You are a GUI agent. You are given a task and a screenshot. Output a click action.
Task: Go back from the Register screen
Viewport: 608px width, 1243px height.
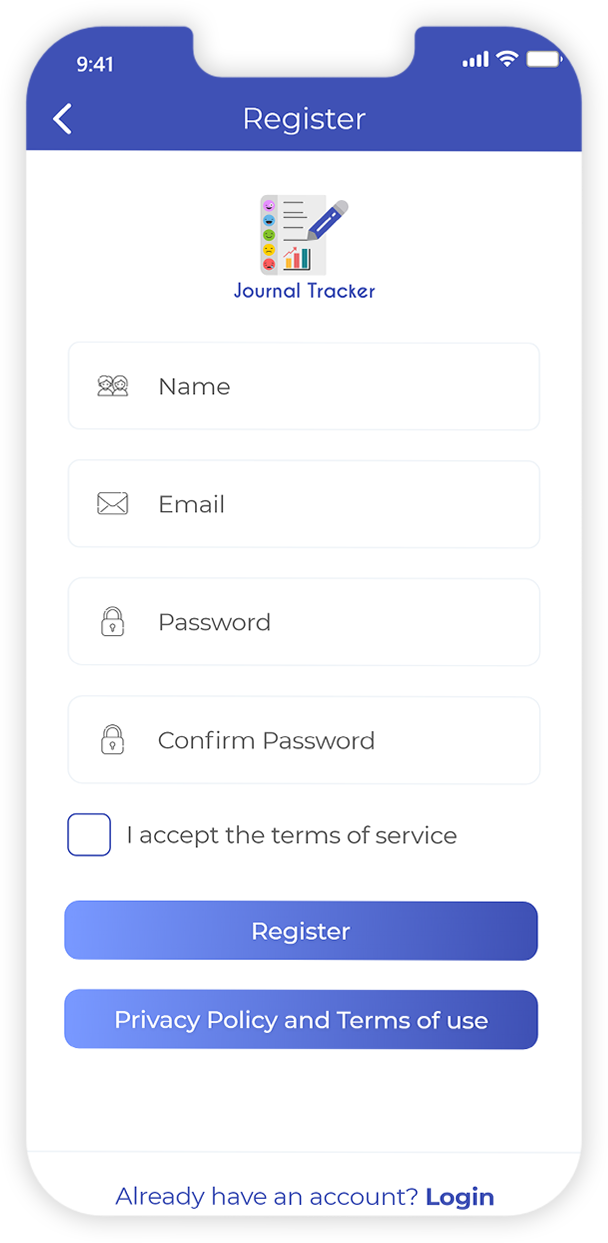(x=63, y=119)
